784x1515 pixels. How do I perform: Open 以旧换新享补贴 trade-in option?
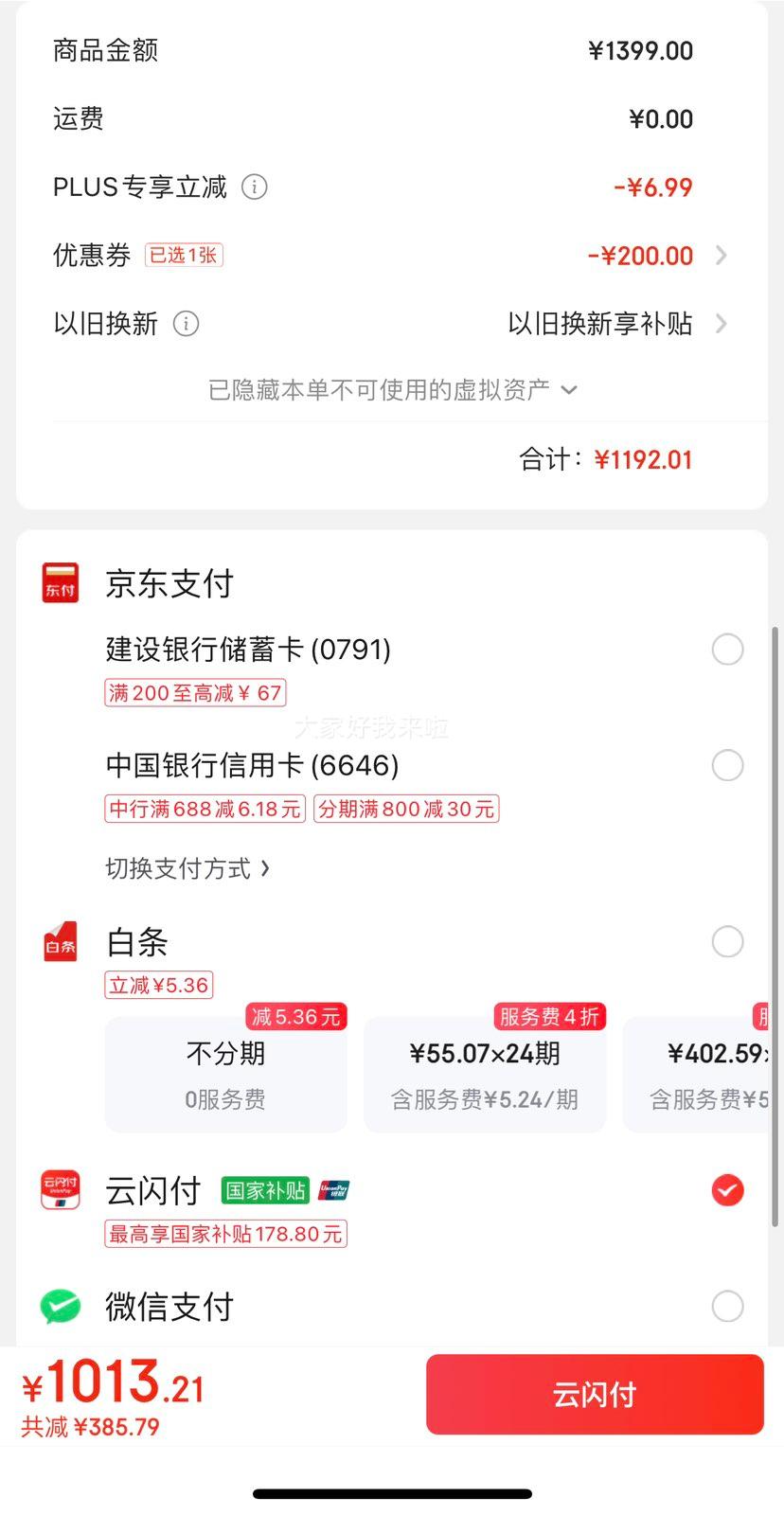[x=616, y=324]
